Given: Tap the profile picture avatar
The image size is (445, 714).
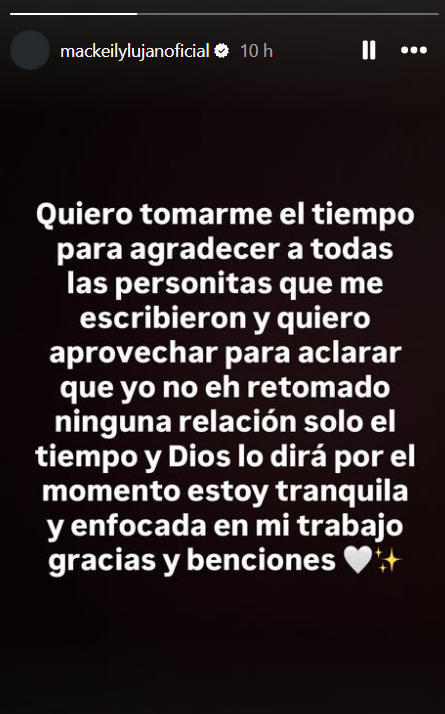Looking at the screenshot, I should (x=30, y=50).
